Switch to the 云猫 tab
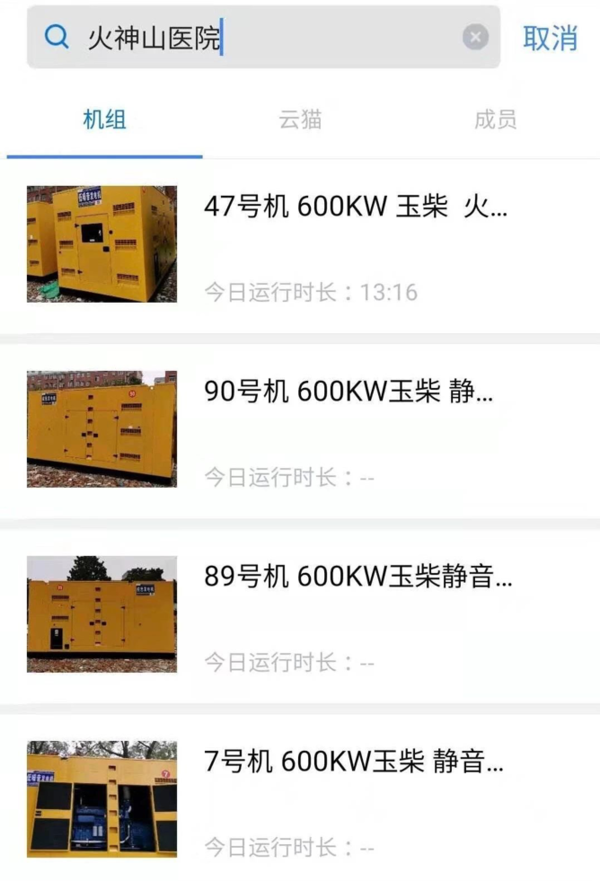This screenshot has width=600, height=881. coord(300,121)
